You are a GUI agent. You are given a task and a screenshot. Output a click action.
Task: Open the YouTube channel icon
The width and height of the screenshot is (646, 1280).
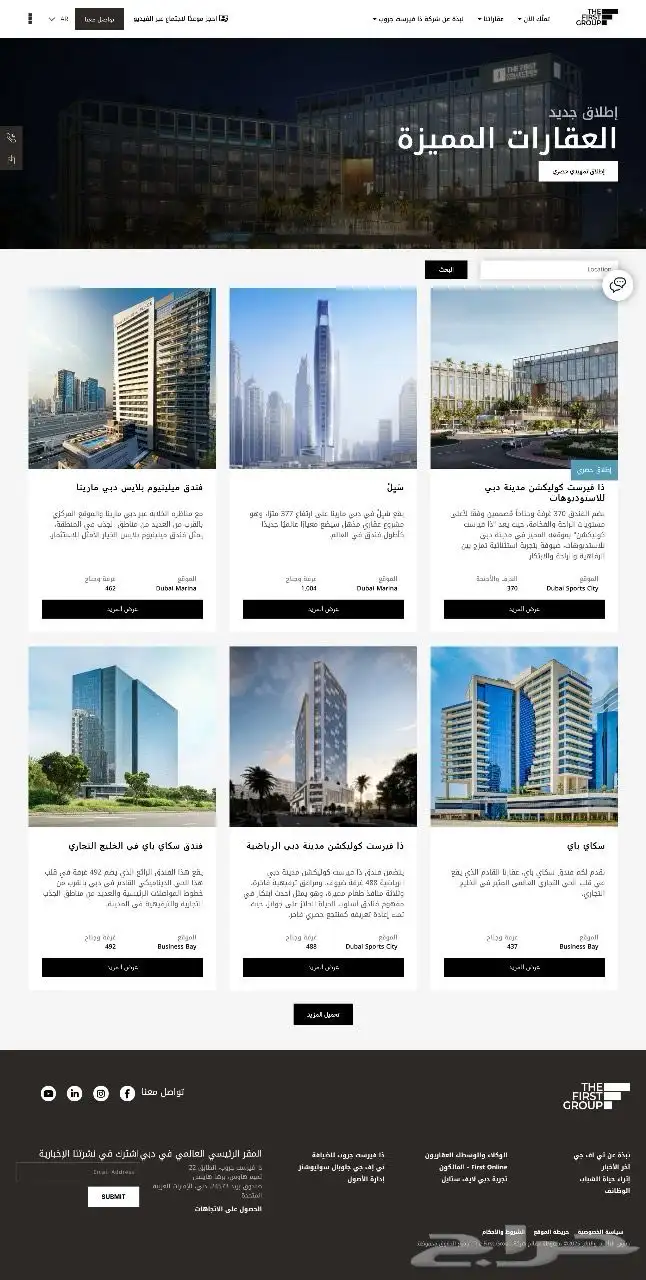pos(48,1093)
